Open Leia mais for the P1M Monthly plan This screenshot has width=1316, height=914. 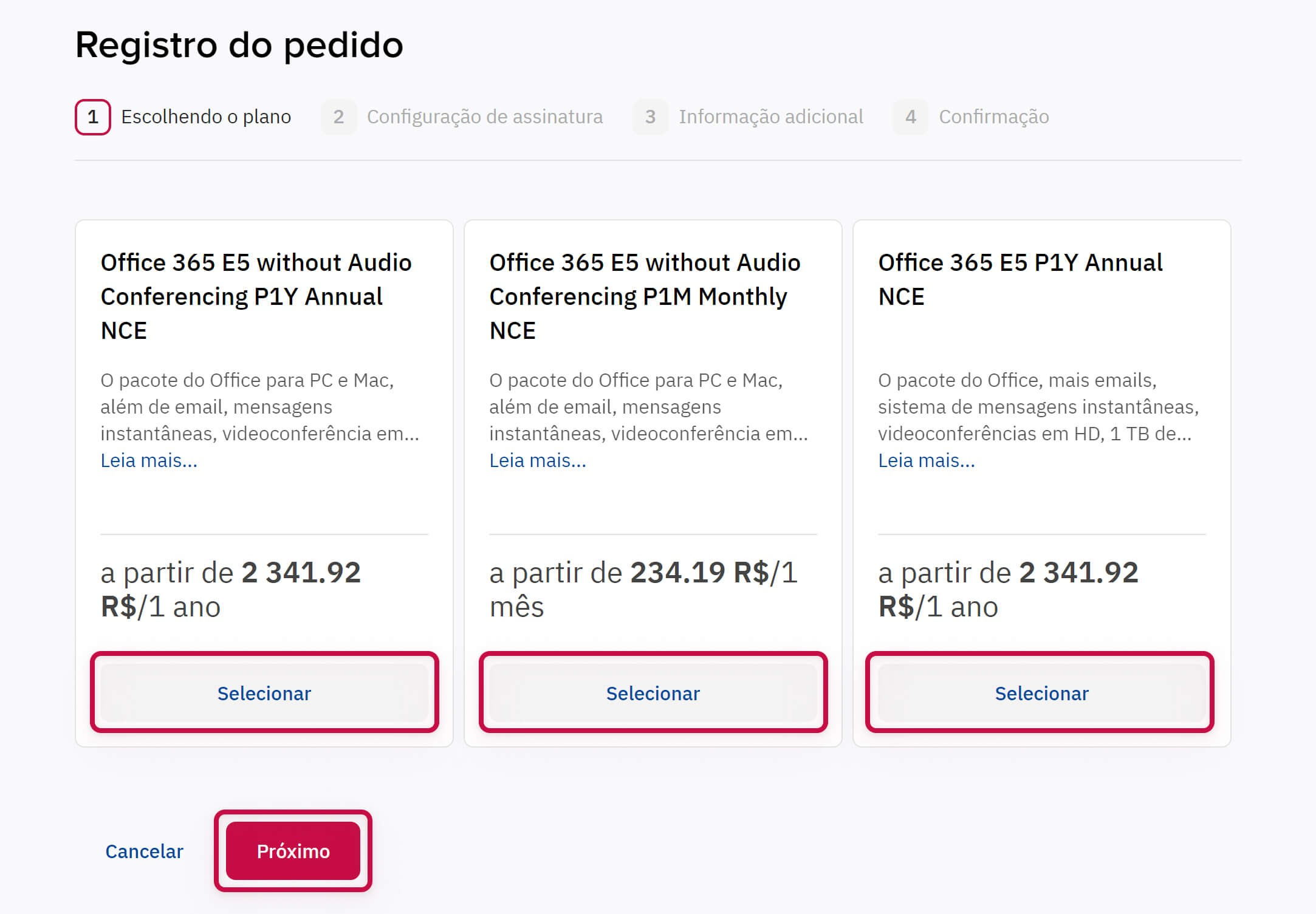(x=538, y=460)
